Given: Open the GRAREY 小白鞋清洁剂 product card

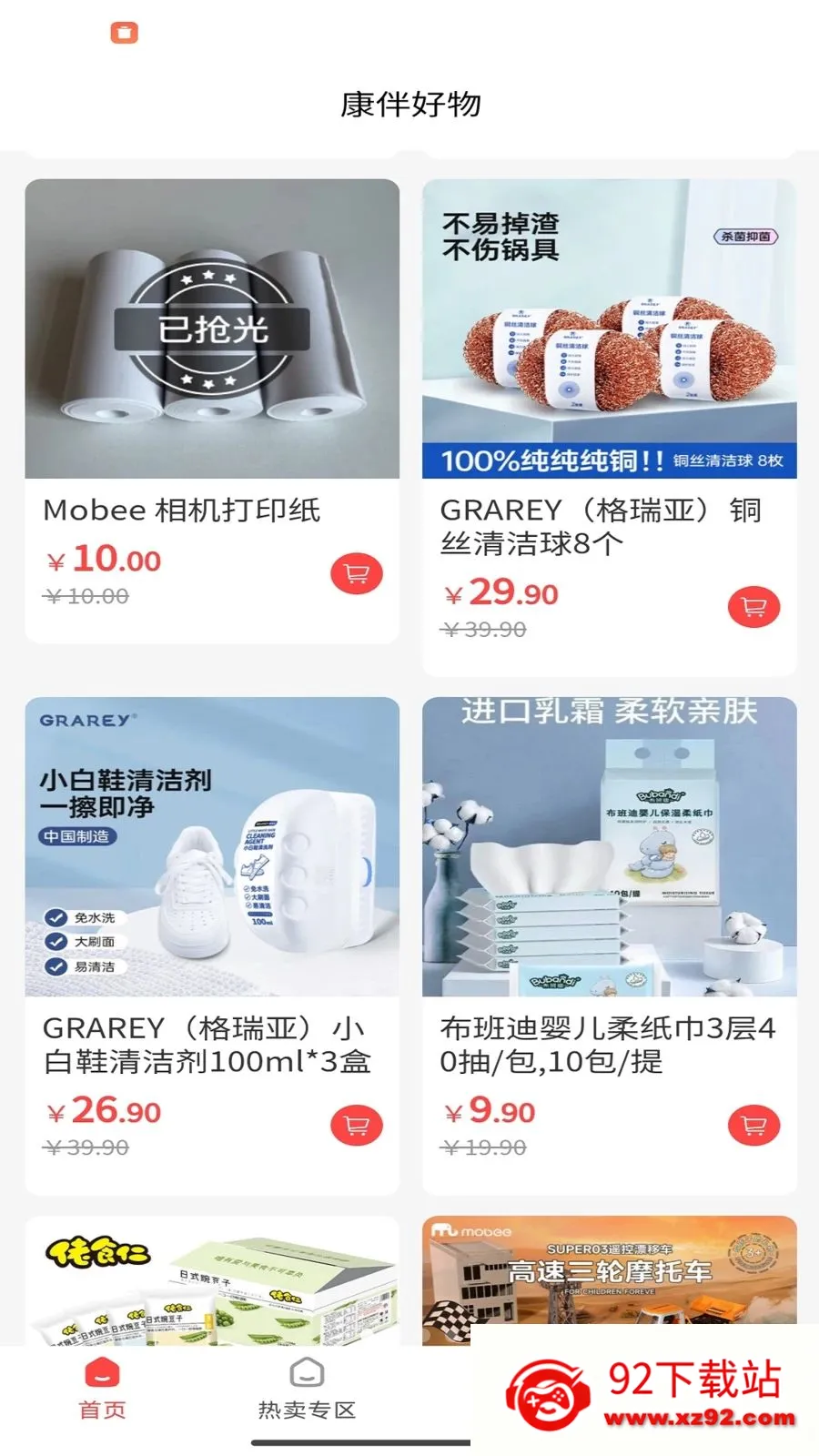Looking at the screenshot, I should pyautogui.click(x=212, y=946).
